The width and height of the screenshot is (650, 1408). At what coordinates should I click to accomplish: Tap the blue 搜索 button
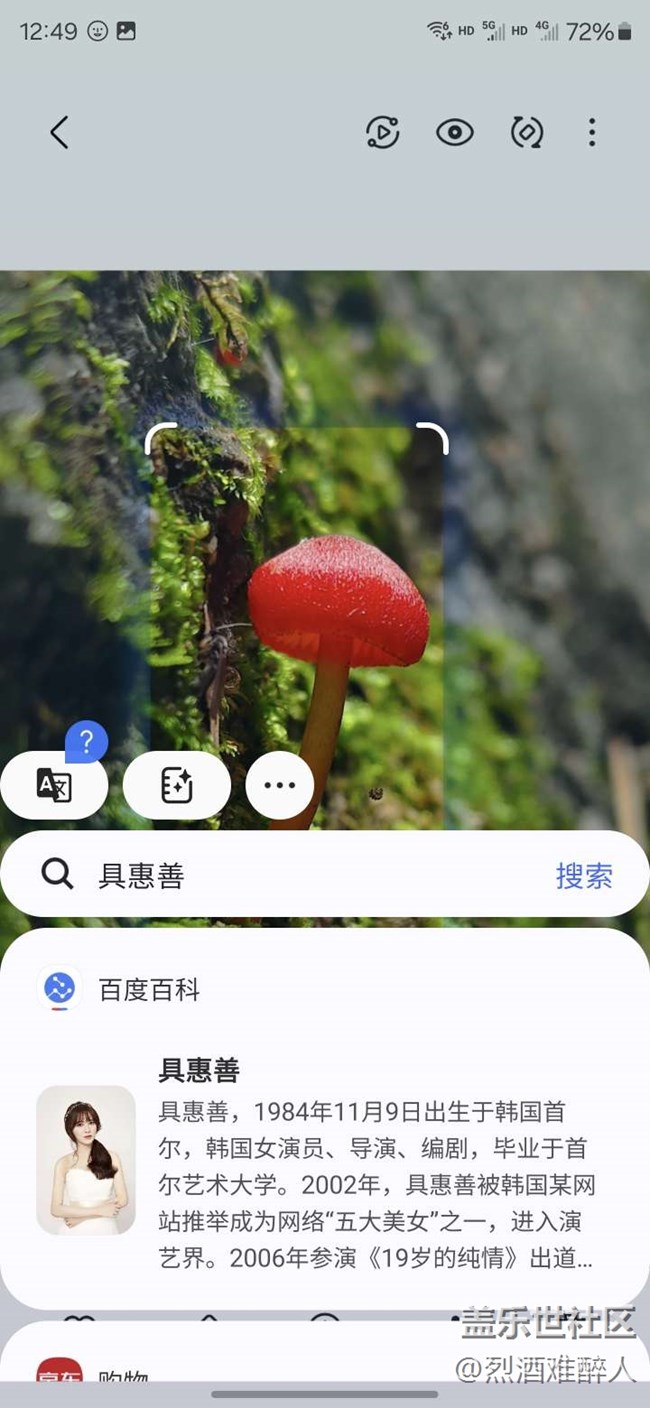[x=584, y=876]
